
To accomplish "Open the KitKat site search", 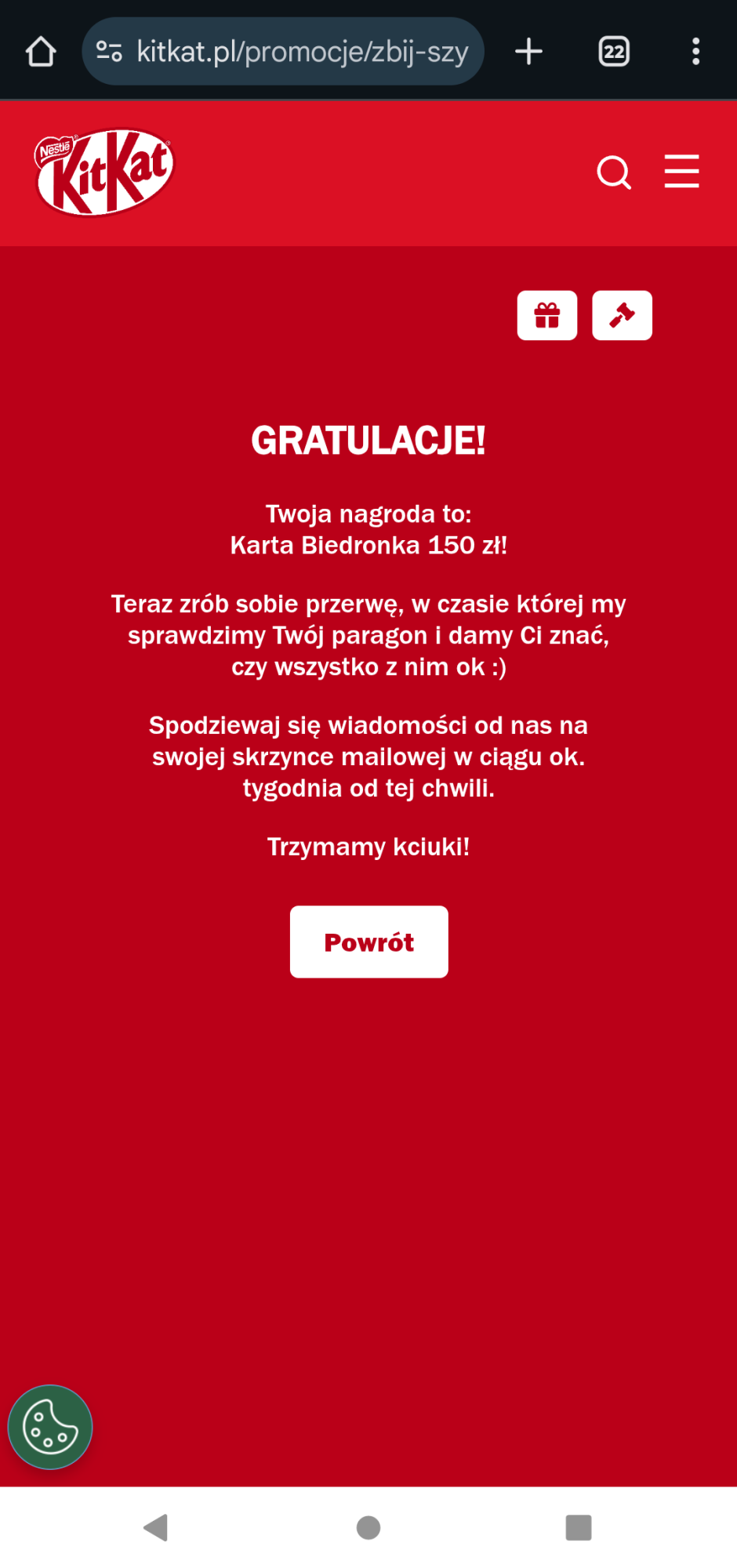I will pyautogui.click(x=613, y=172).
